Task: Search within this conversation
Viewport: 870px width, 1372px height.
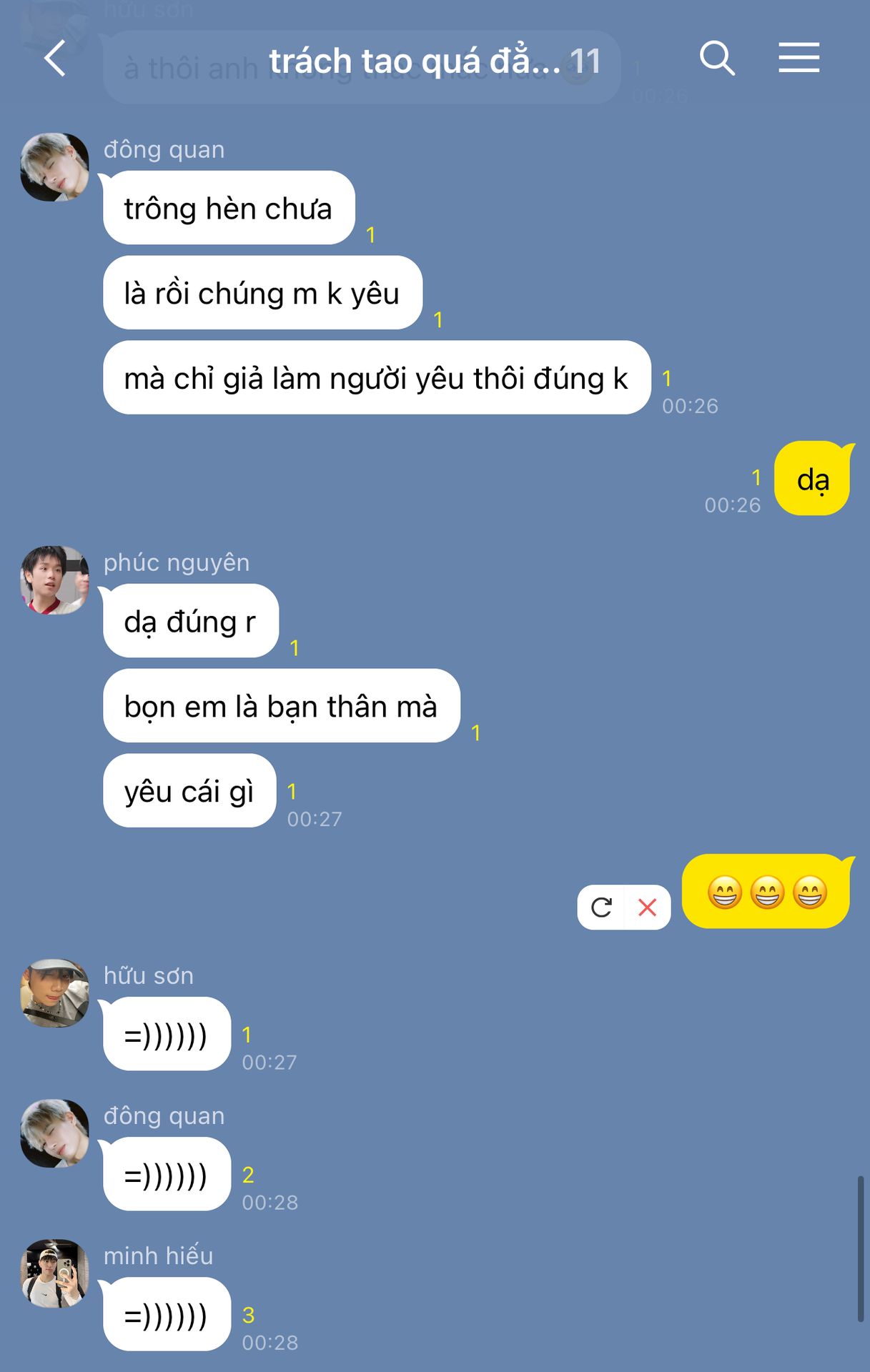Action: pyautogui.click(x=717, y=59)
